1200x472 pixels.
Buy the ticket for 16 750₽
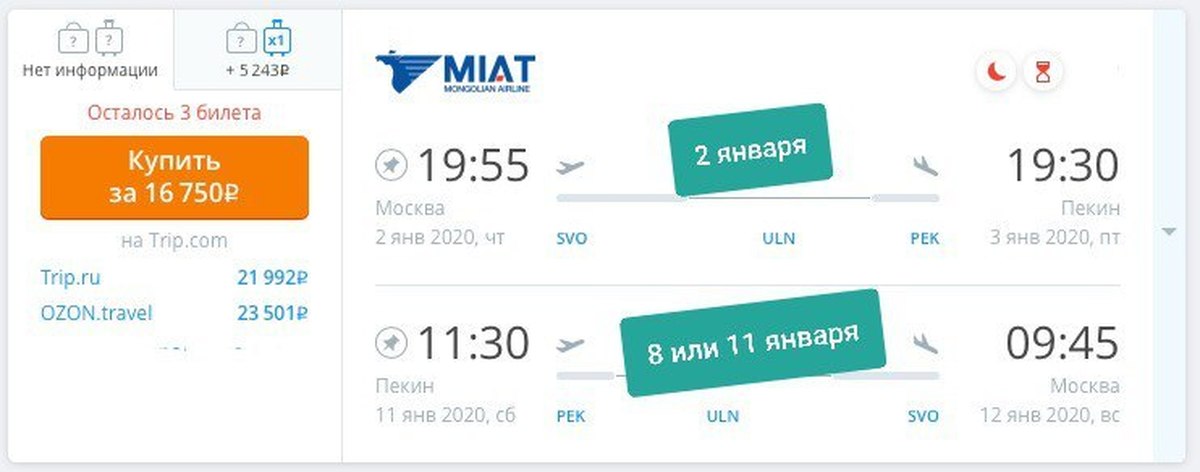tap(174, 177)
